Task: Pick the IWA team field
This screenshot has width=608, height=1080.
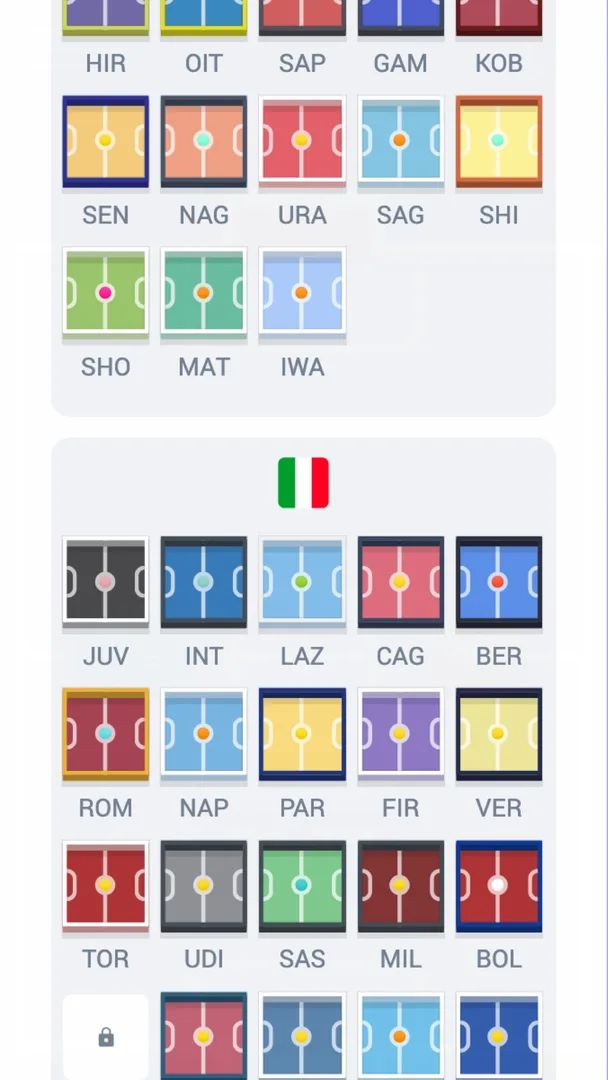Action: (x=302, y=292)
